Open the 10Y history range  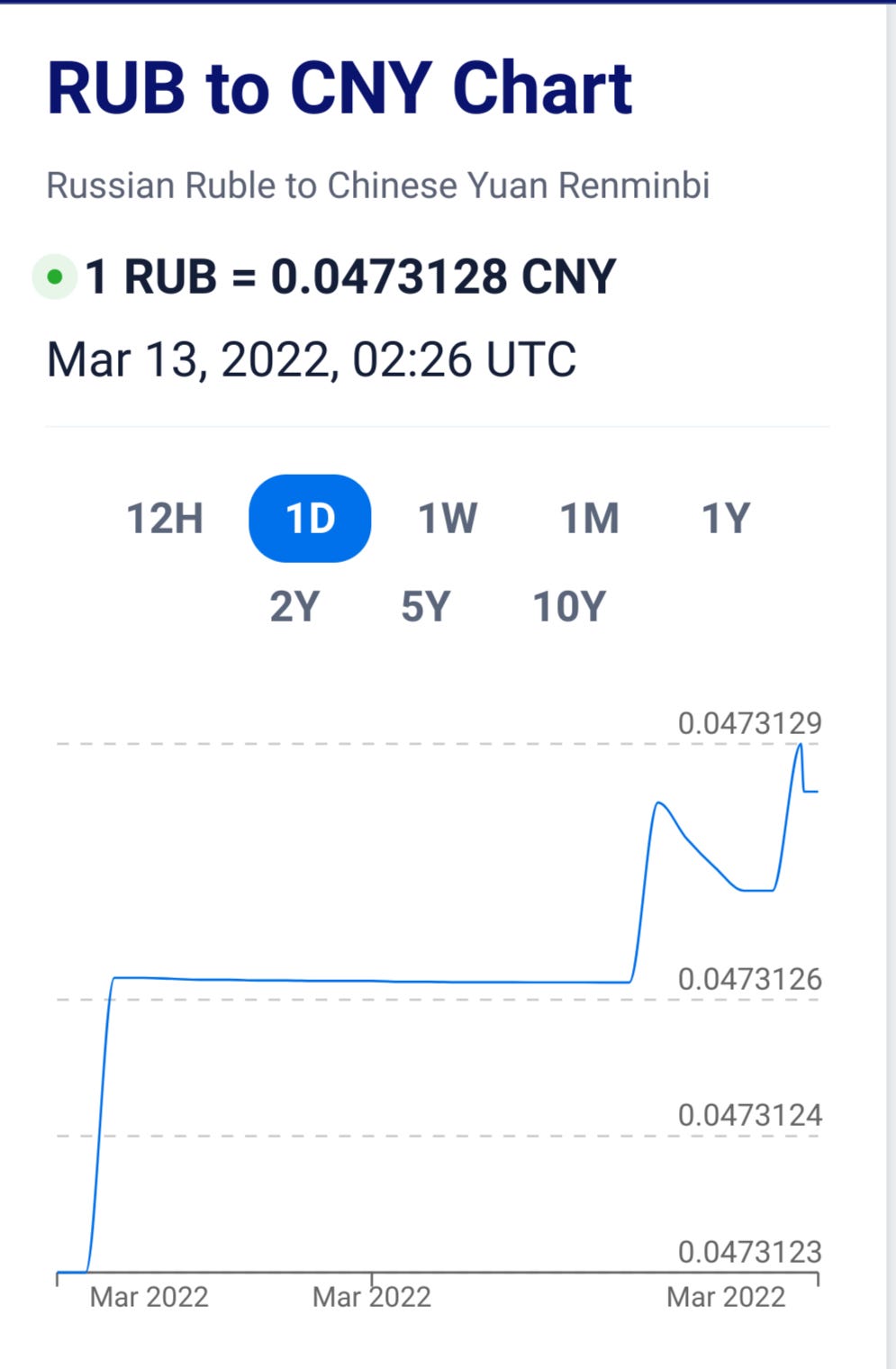(569, 607)
